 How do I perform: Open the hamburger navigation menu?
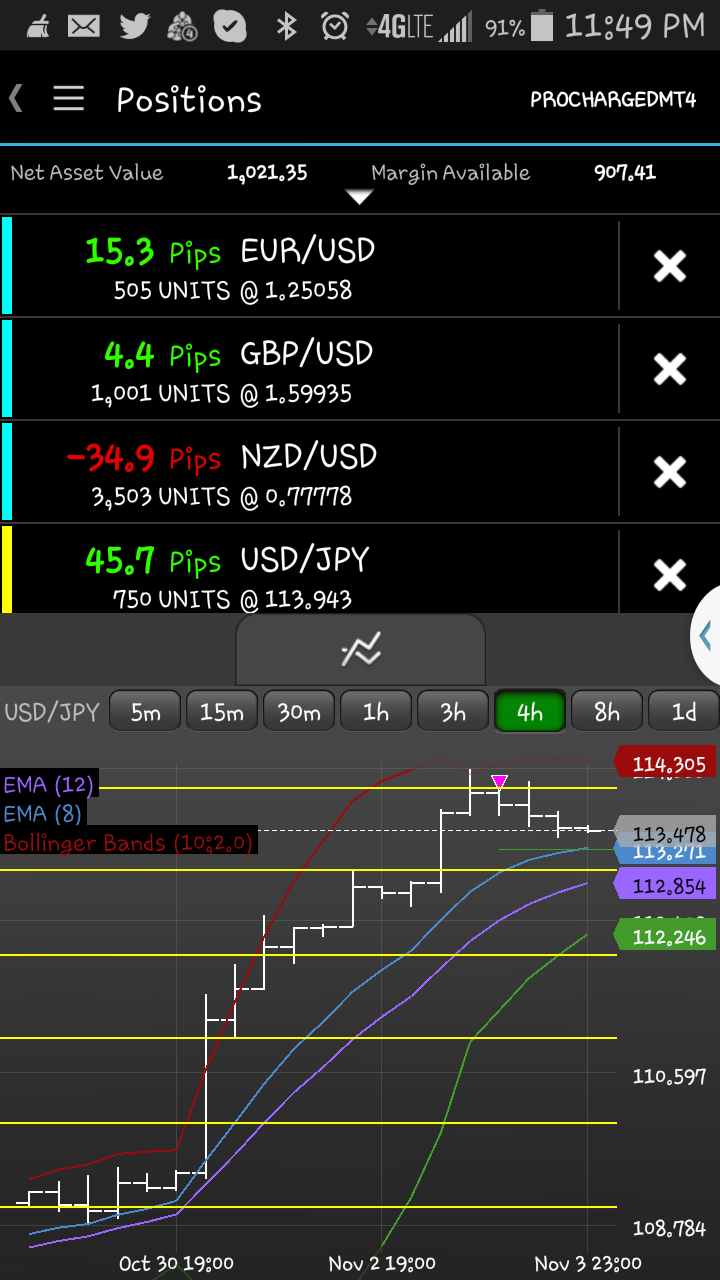point(68,98)
